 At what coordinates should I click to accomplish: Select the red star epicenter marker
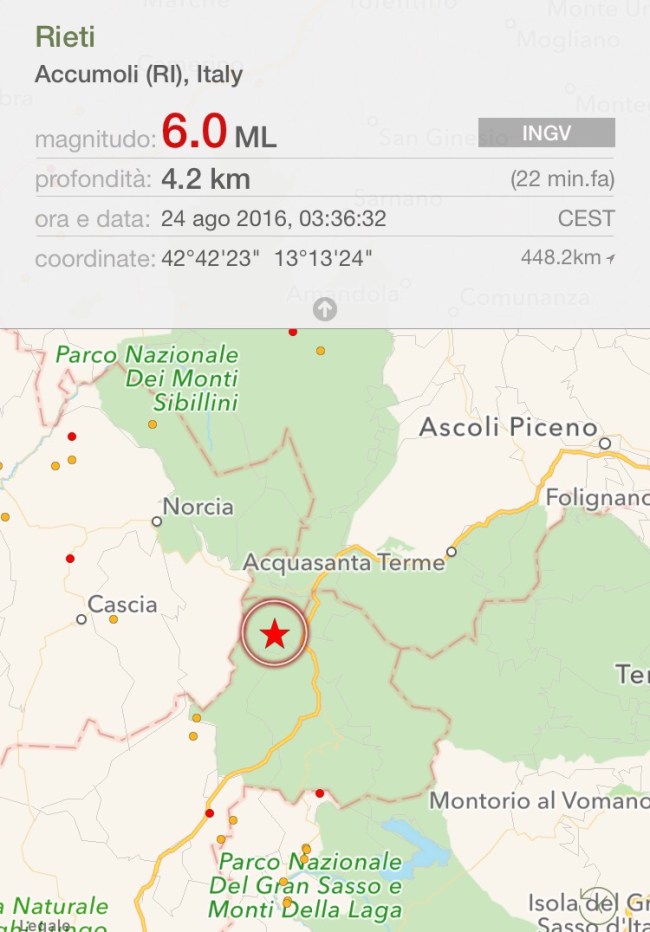click(274, 633)
